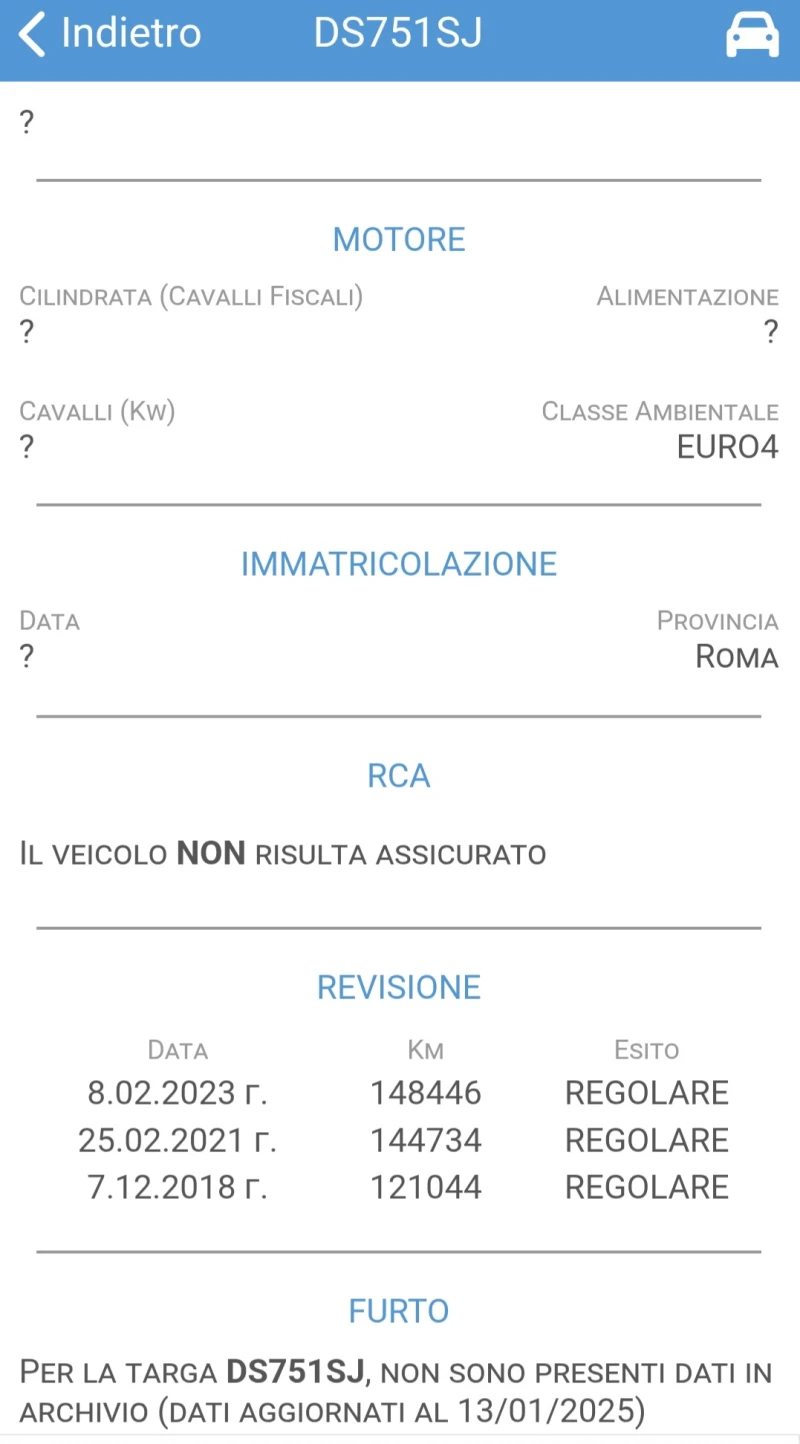Tap the FURTO section heading
The height and width of the screenshot is (1444, 800).
399,1311
